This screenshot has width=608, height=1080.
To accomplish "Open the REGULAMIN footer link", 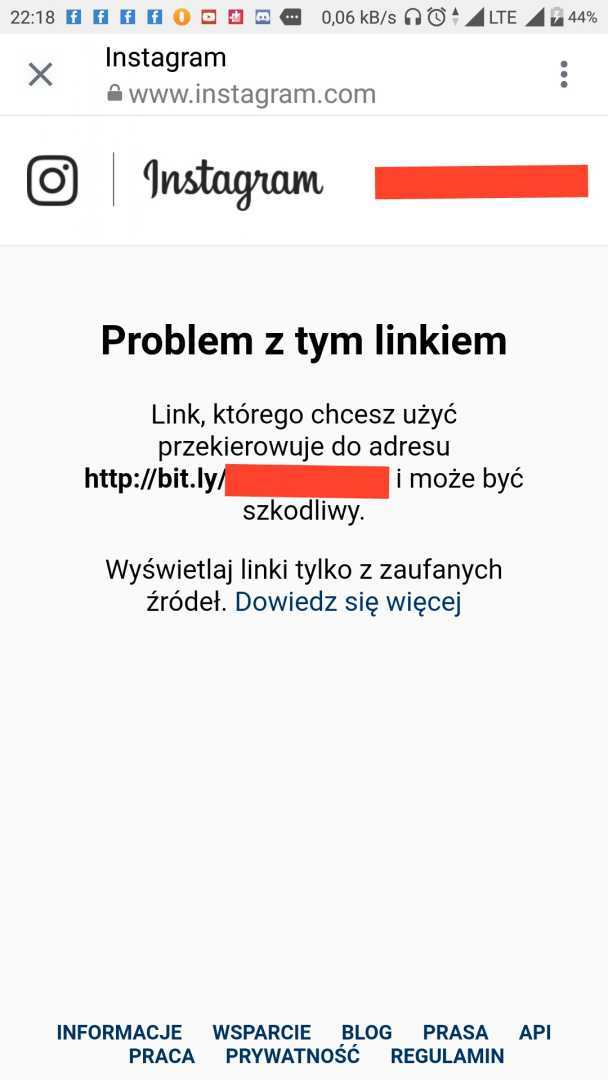I will tap(447, 1056).
